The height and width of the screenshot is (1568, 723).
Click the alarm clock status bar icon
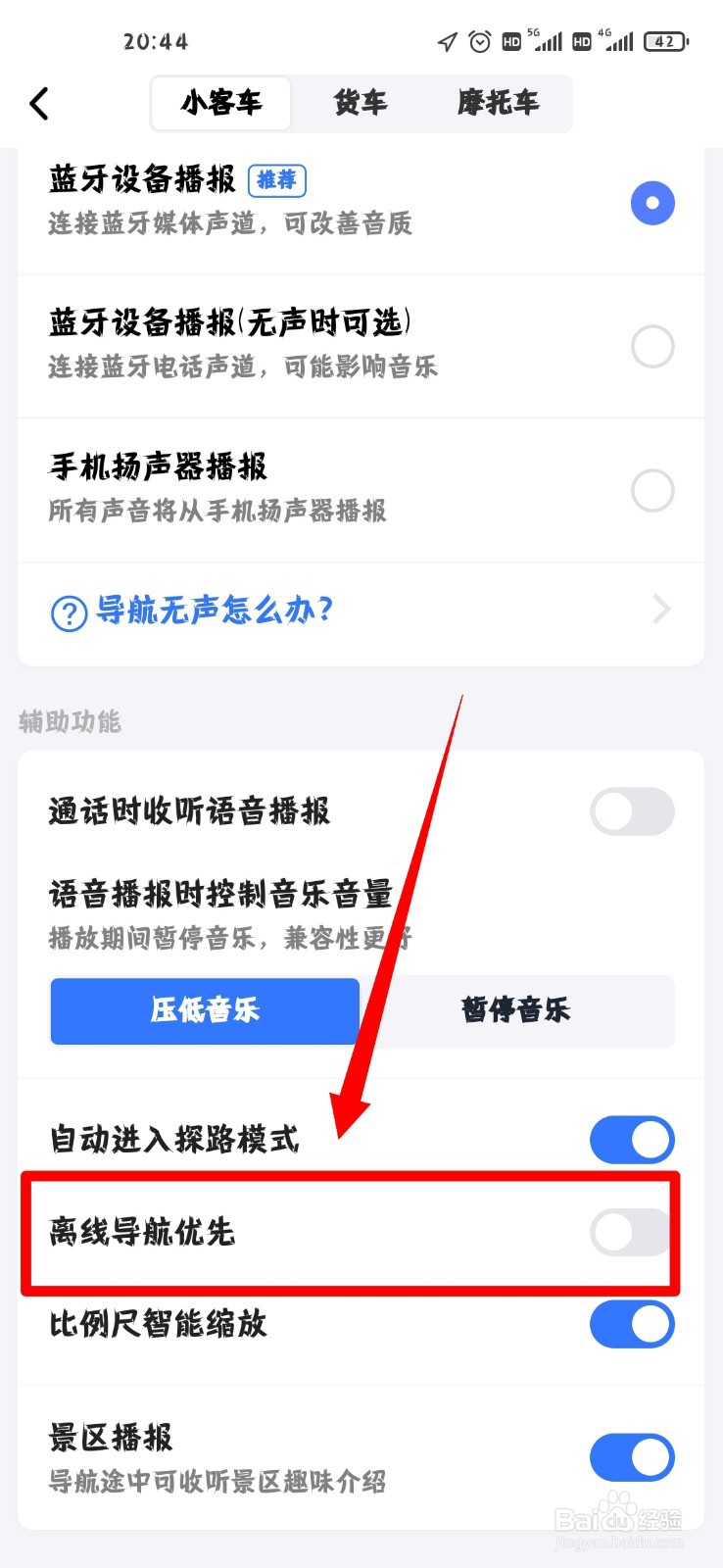pyautogui.click(x=479, y=41)
